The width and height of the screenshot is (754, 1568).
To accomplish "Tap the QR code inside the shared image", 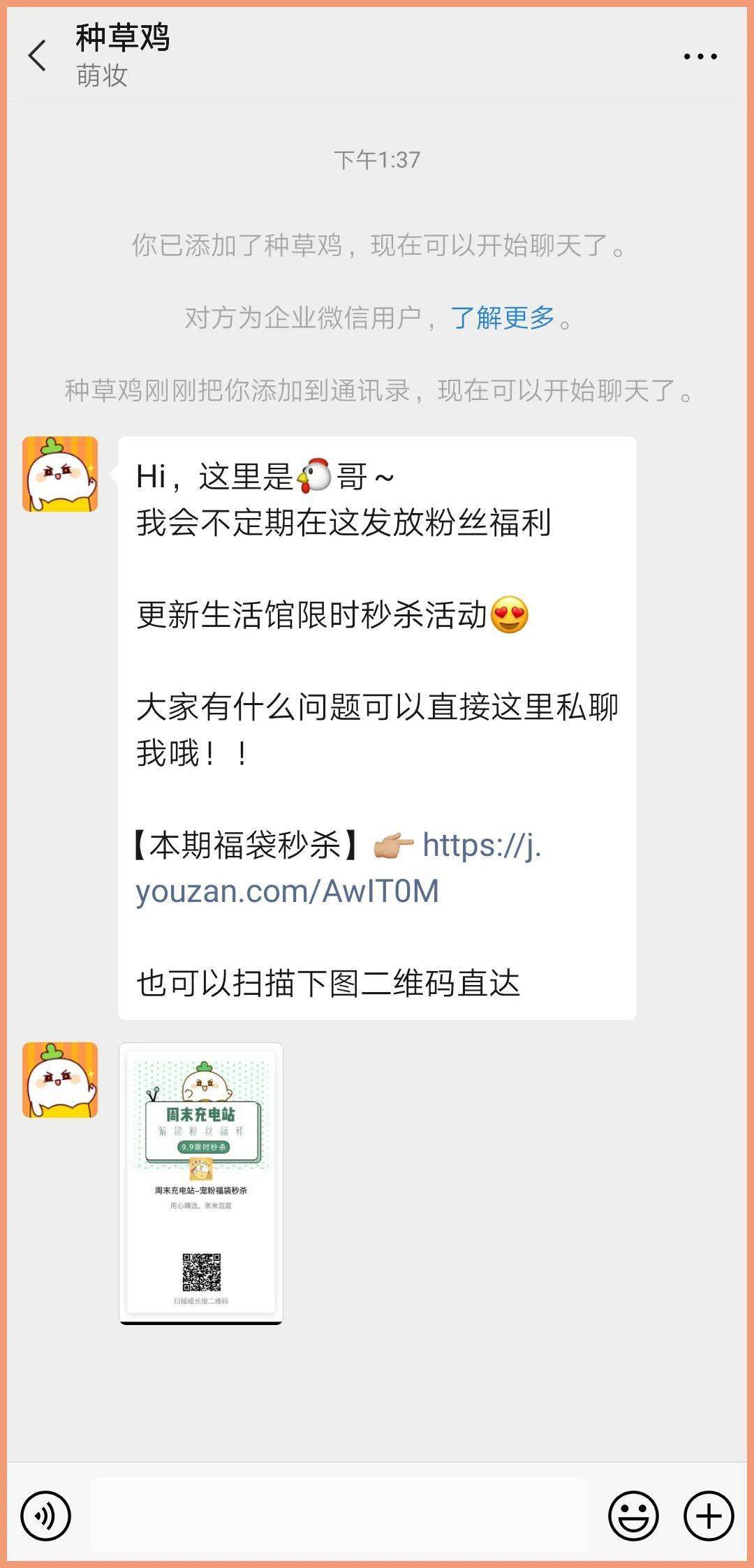I will coord(202,1273).
